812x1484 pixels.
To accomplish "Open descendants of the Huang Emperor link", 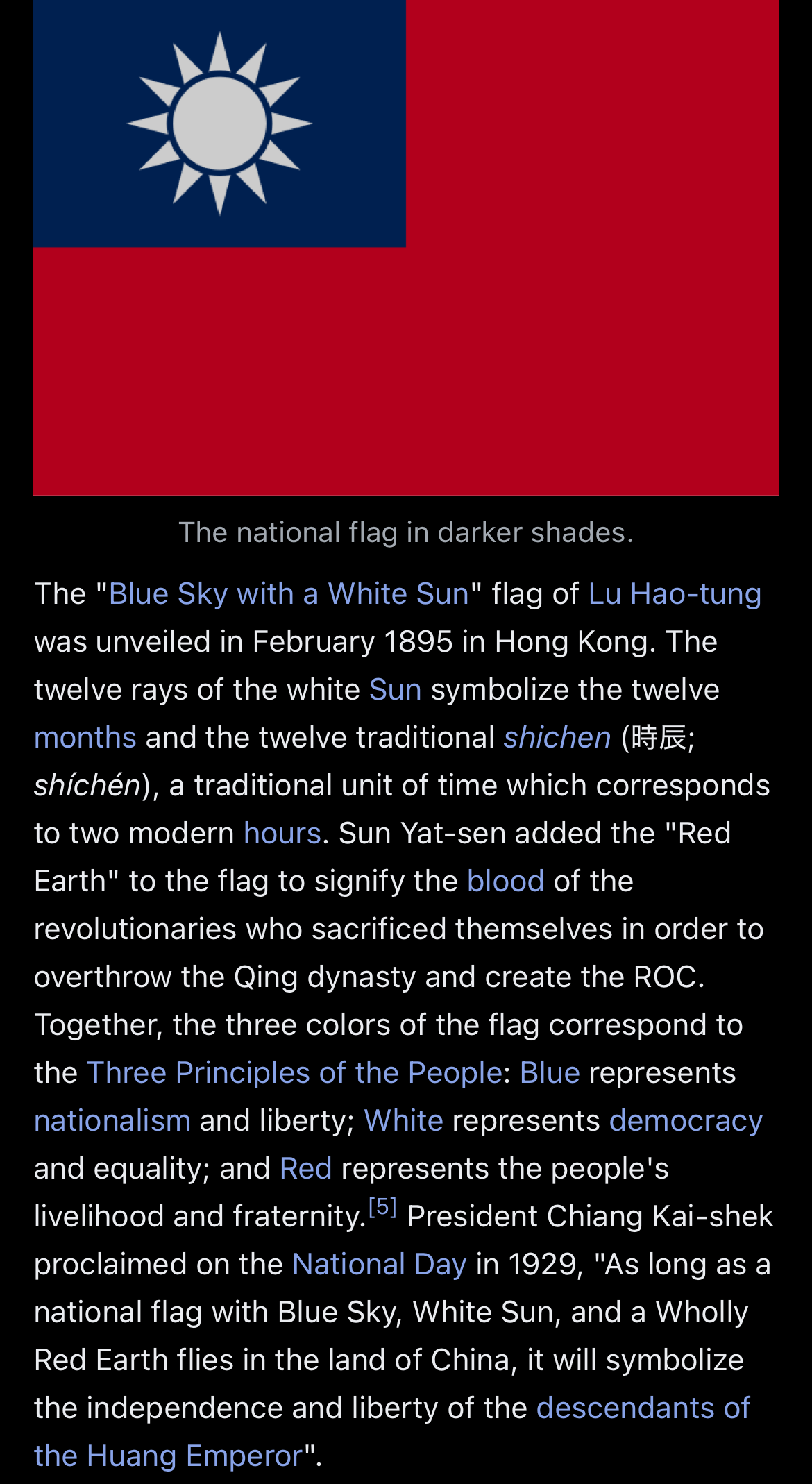I will click(x=643, y=1408).
